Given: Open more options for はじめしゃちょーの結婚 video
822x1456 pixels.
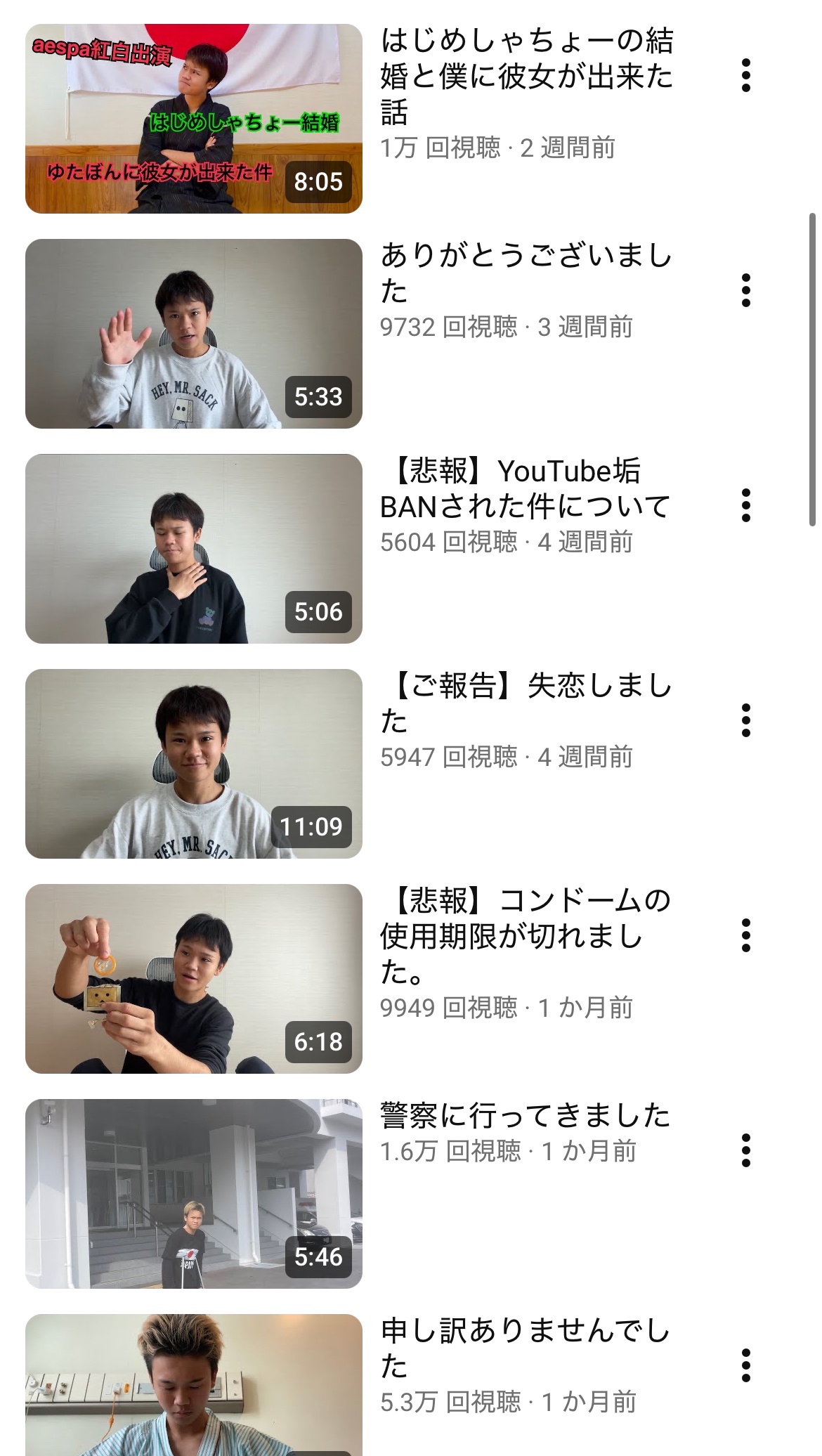Looking at the screenshot, I should [746, 75].
